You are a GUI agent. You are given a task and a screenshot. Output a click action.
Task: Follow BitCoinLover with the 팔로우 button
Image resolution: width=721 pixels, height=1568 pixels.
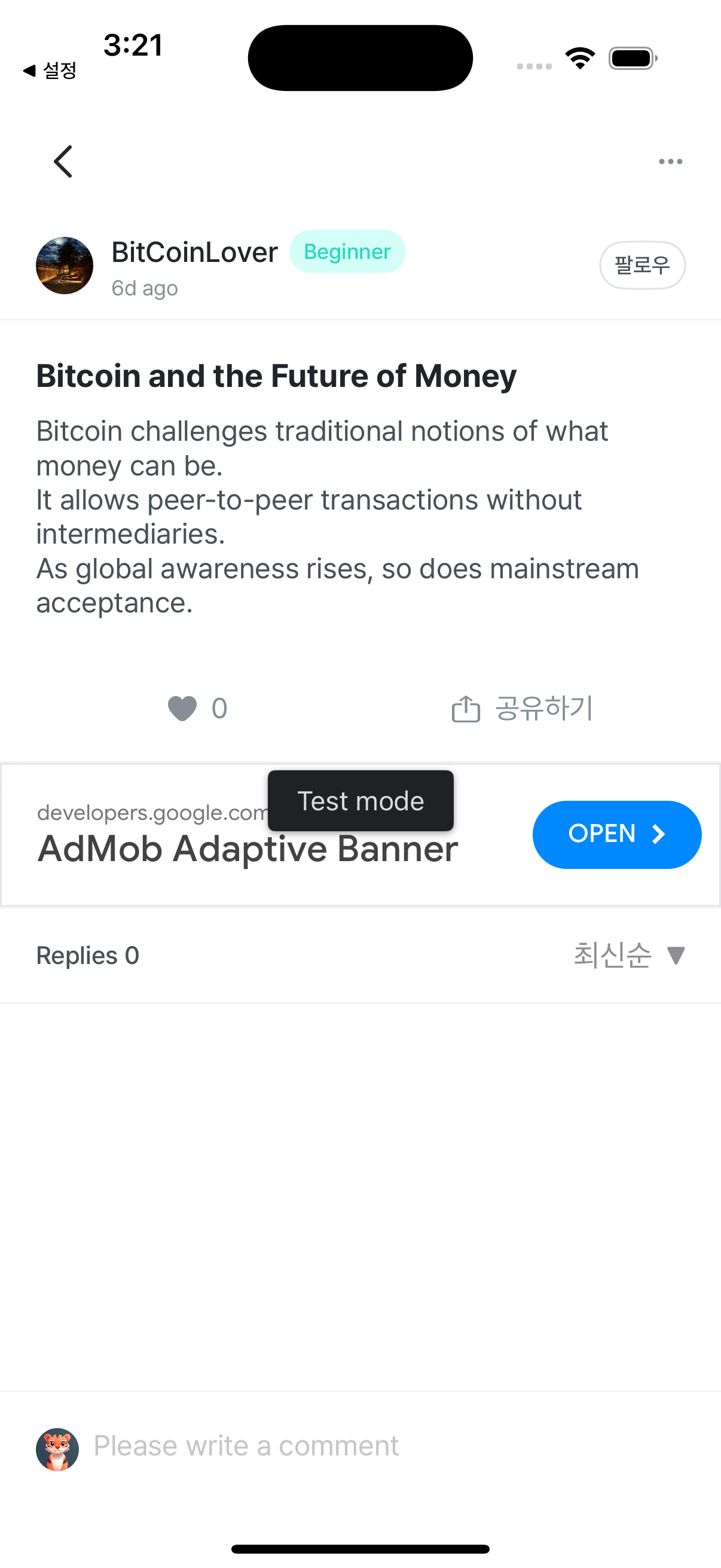pos(642,265)
